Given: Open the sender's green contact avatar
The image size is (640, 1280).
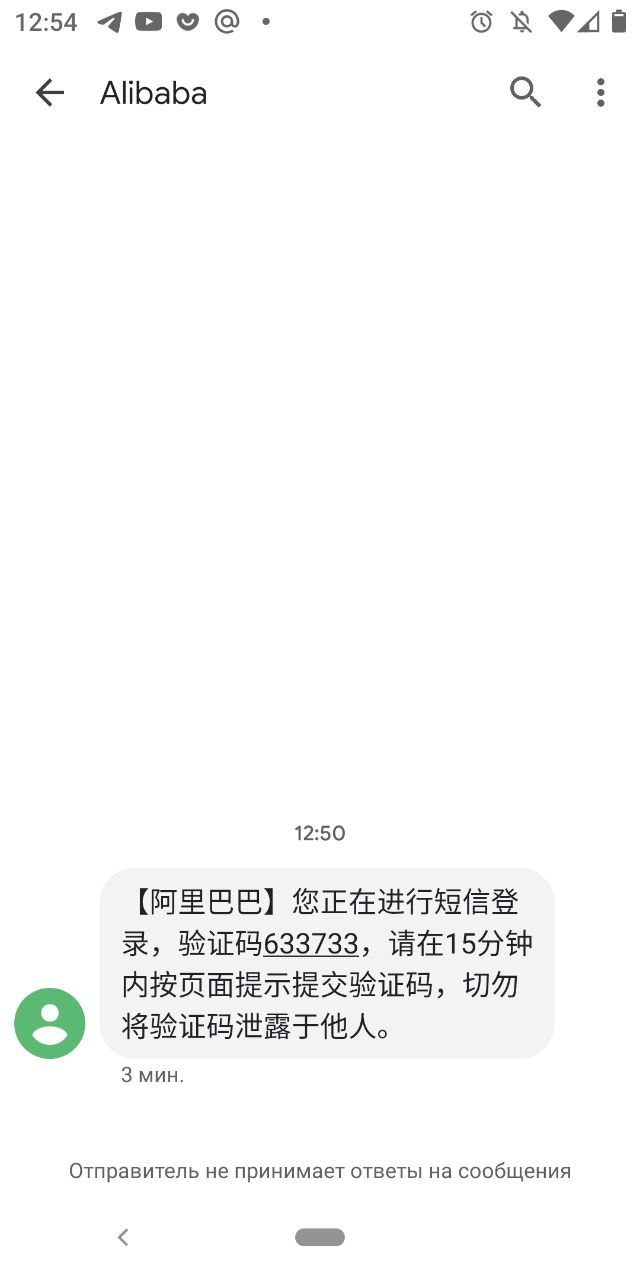Looking at the screenshot, I should point(50,1023).
